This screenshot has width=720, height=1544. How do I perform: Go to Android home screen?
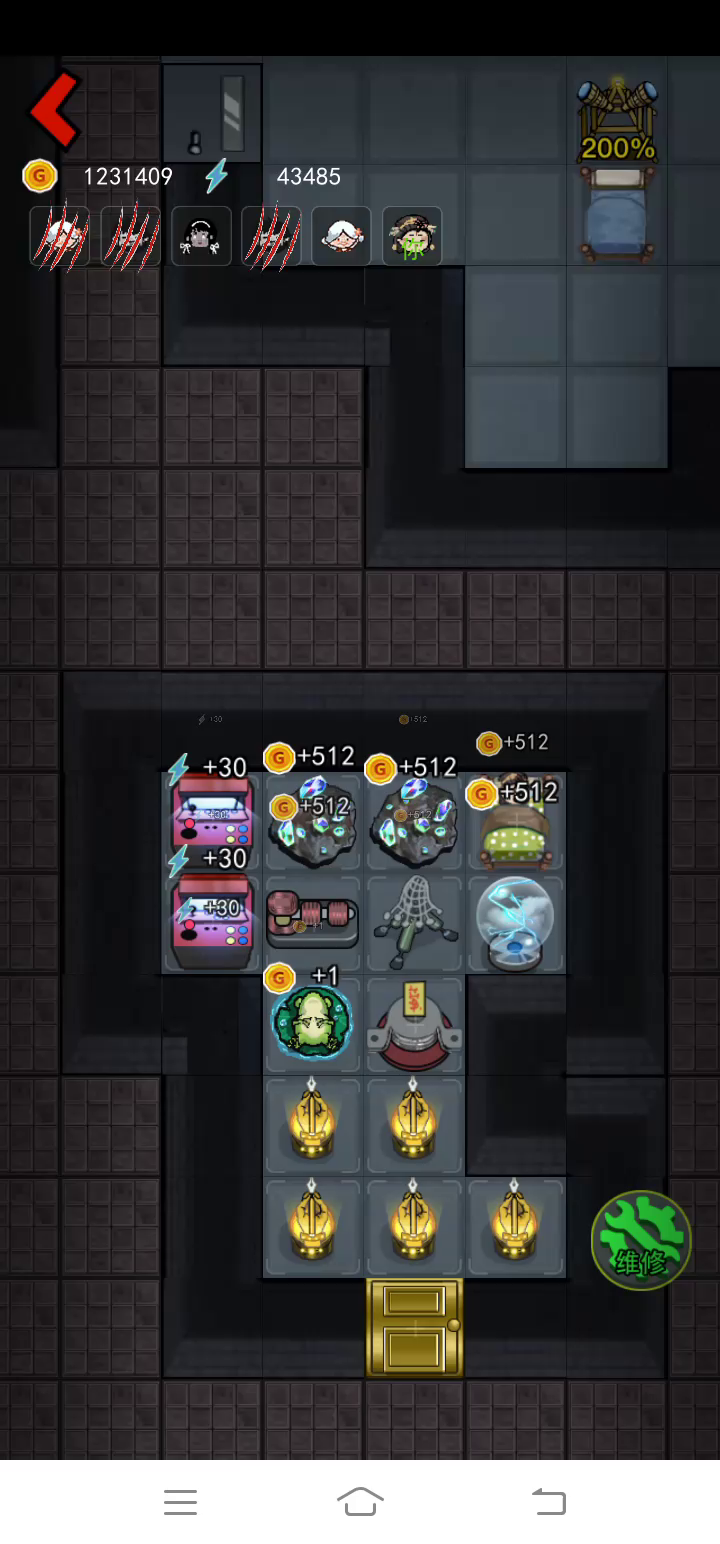360,1501
